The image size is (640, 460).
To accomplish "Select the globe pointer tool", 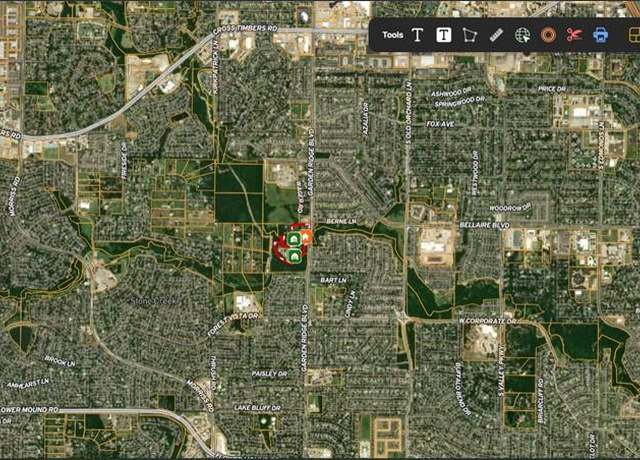I will (x=522, y=35).
